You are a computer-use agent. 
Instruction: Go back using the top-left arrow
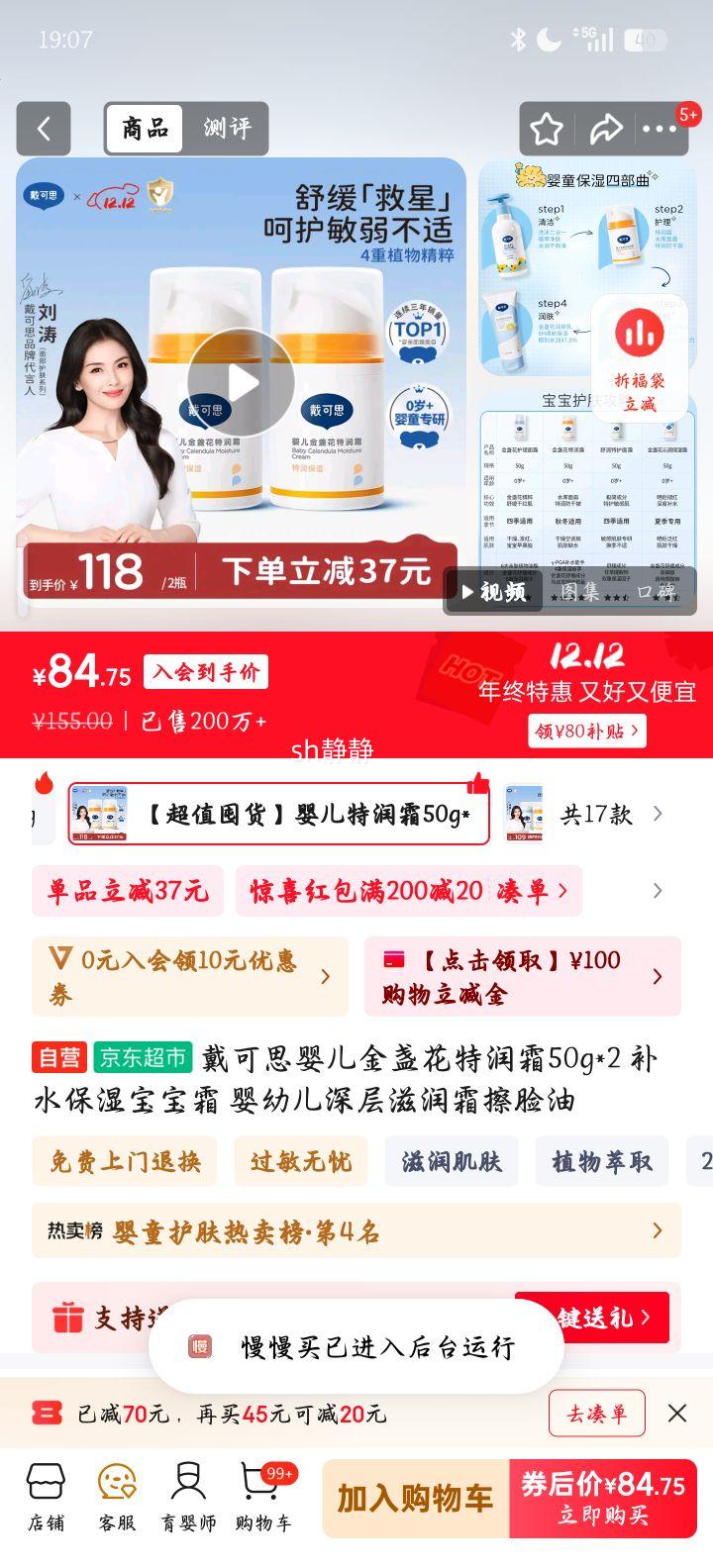click(x=44, y=129)
